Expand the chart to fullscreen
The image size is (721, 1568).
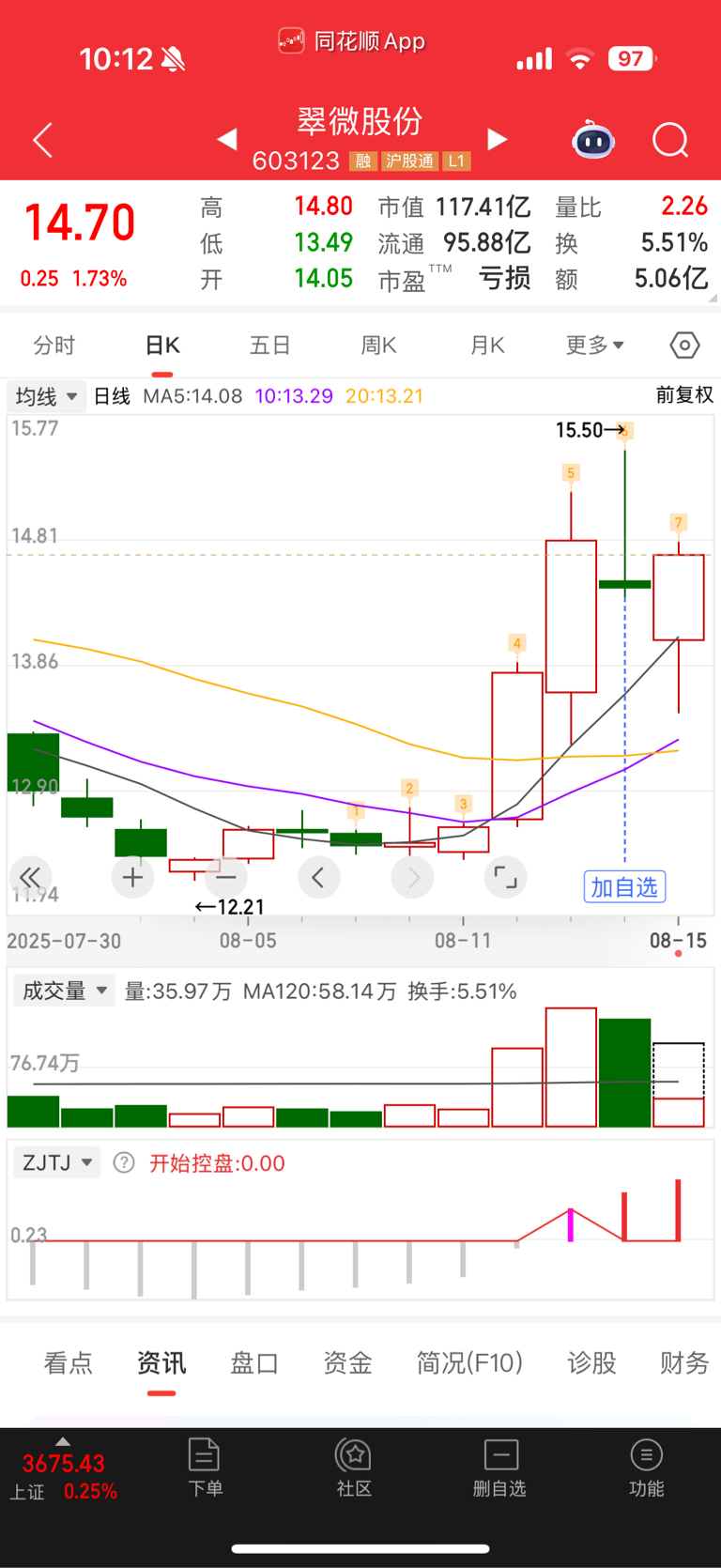pyautogui.click(x=506, y=878)
